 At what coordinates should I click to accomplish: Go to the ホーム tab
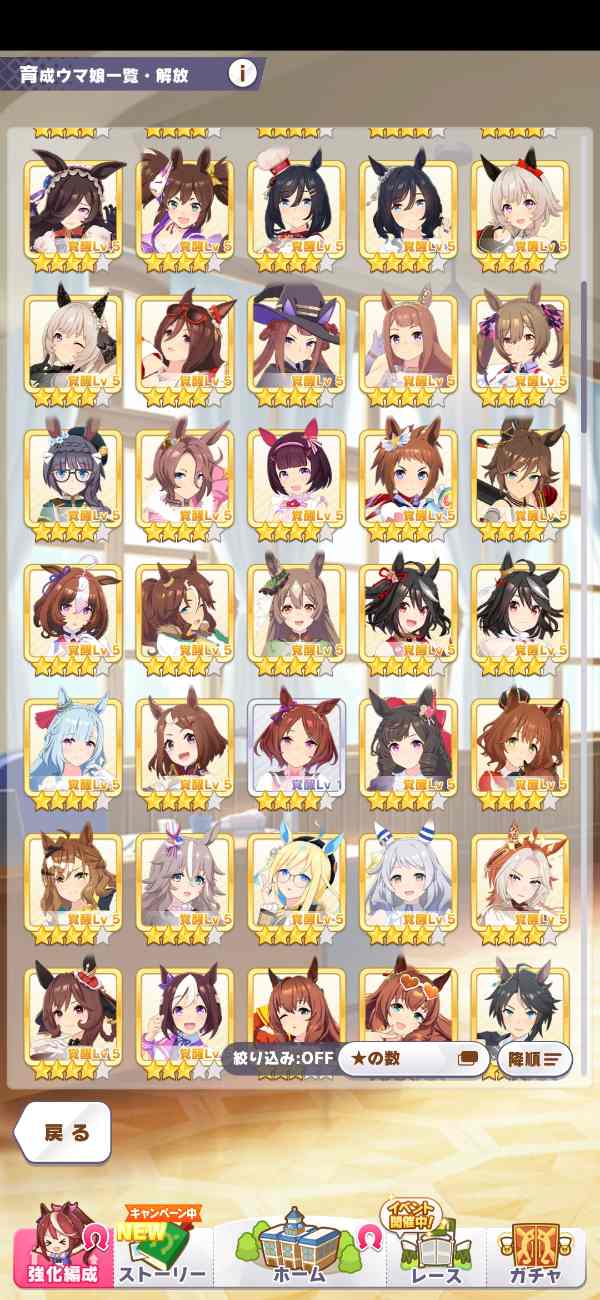(x=298, y=1254)
